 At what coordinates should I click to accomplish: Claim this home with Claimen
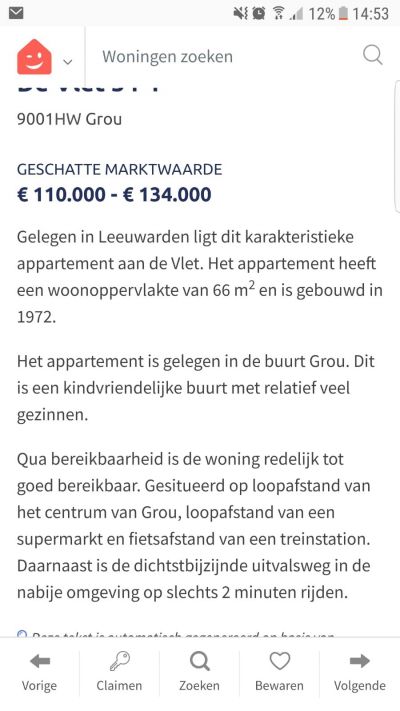(119, 672)
